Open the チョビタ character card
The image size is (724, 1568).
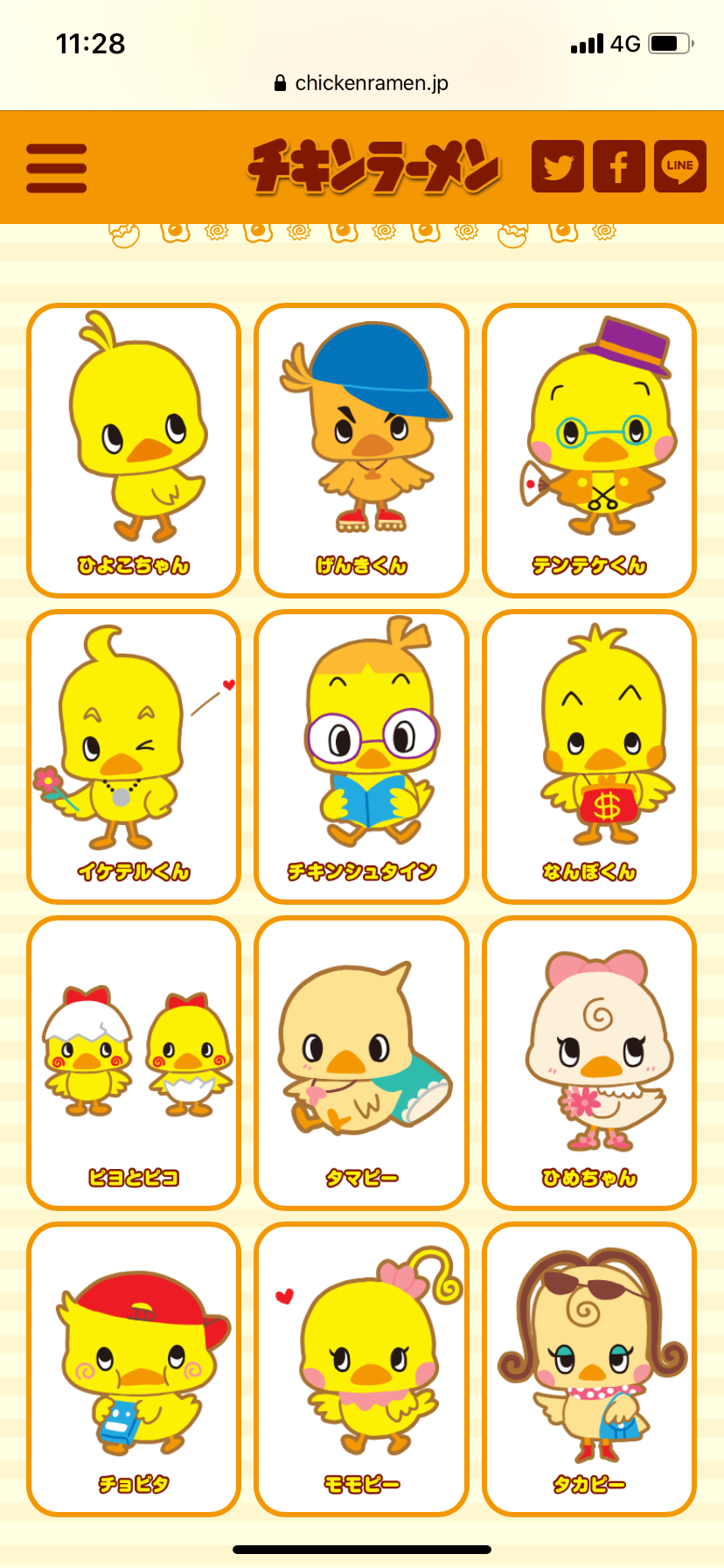coord(134,1369)
